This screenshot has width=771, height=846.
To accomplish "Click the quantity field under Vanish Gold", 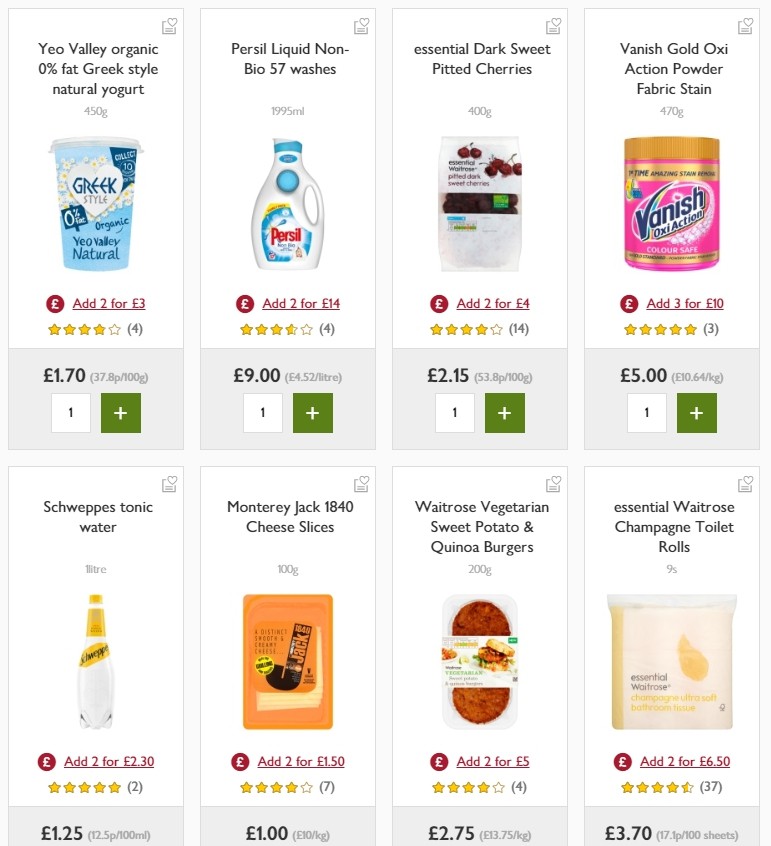I will coord(647,412).
